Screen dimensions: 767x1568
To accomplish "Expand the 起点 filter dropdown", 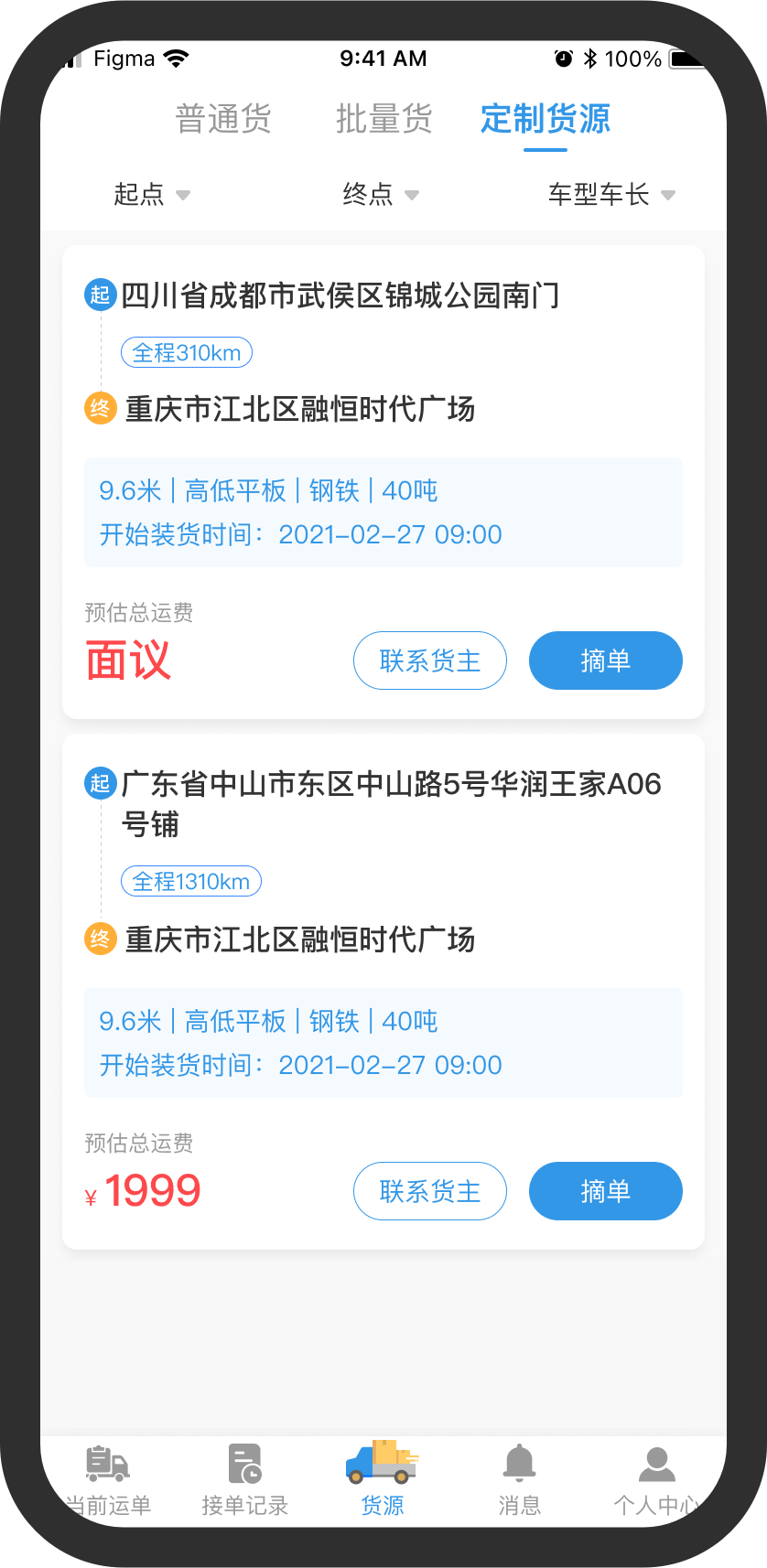I will click(152, 194).
